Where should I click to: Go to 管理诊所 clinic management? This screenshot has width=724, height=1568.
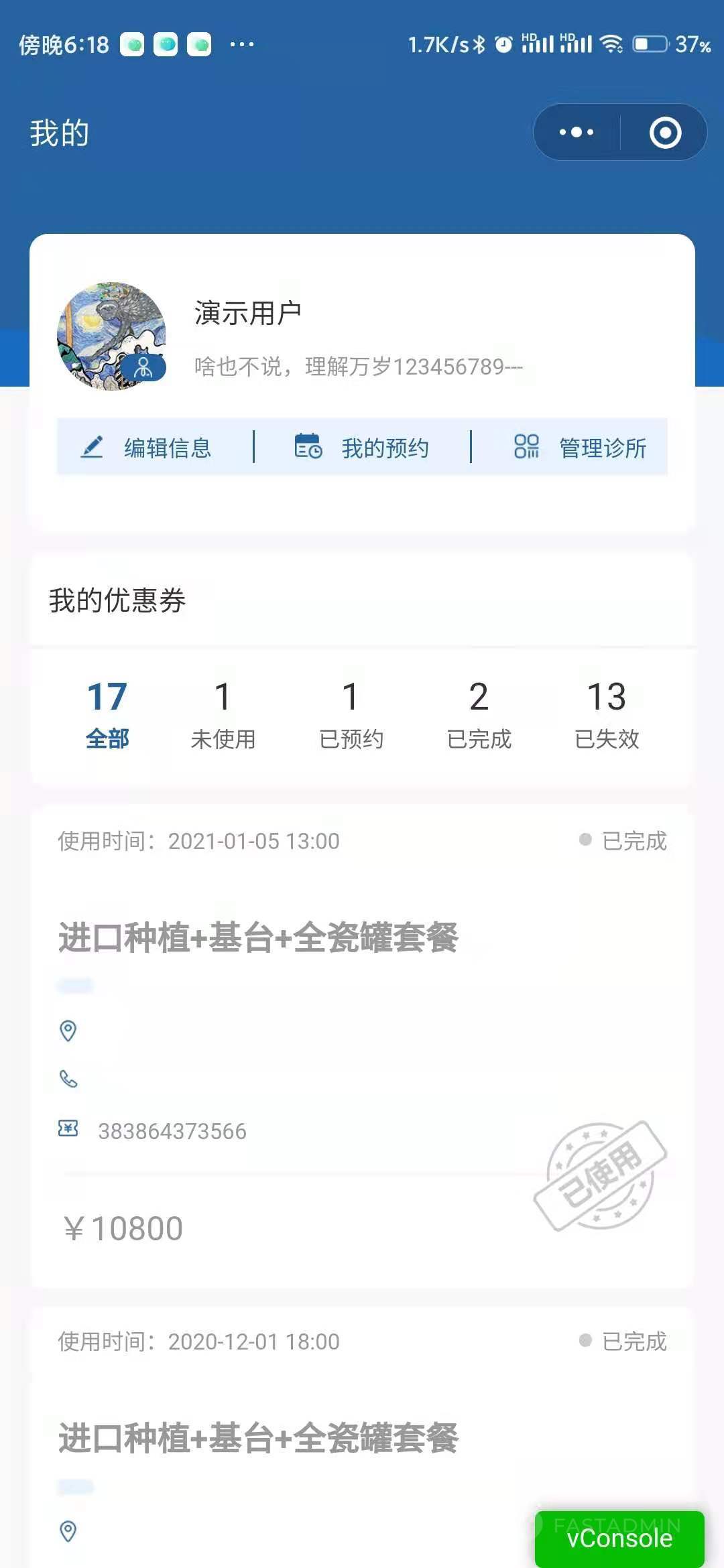point(580,448)
